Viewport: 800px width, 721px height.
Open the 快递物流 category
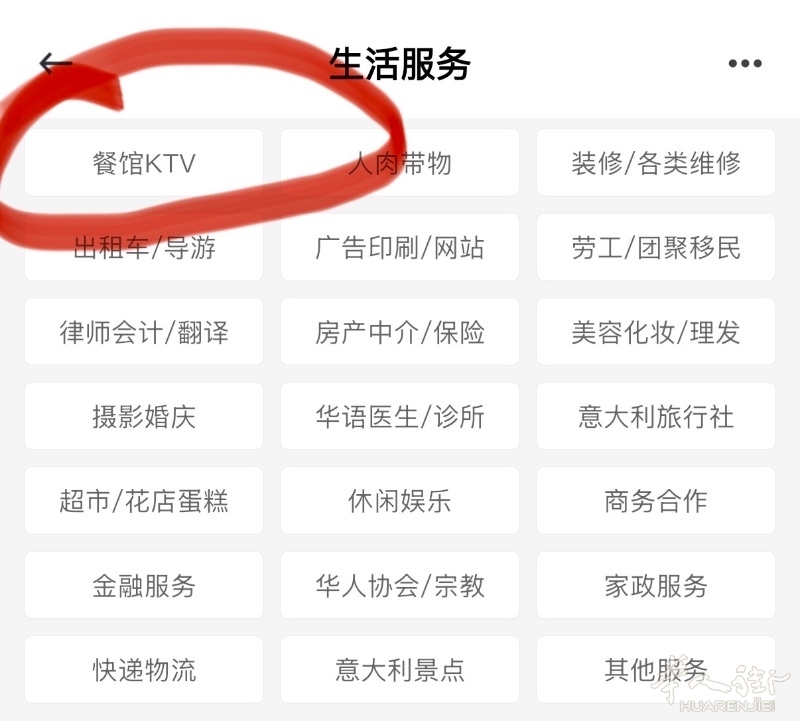[144, 670]
